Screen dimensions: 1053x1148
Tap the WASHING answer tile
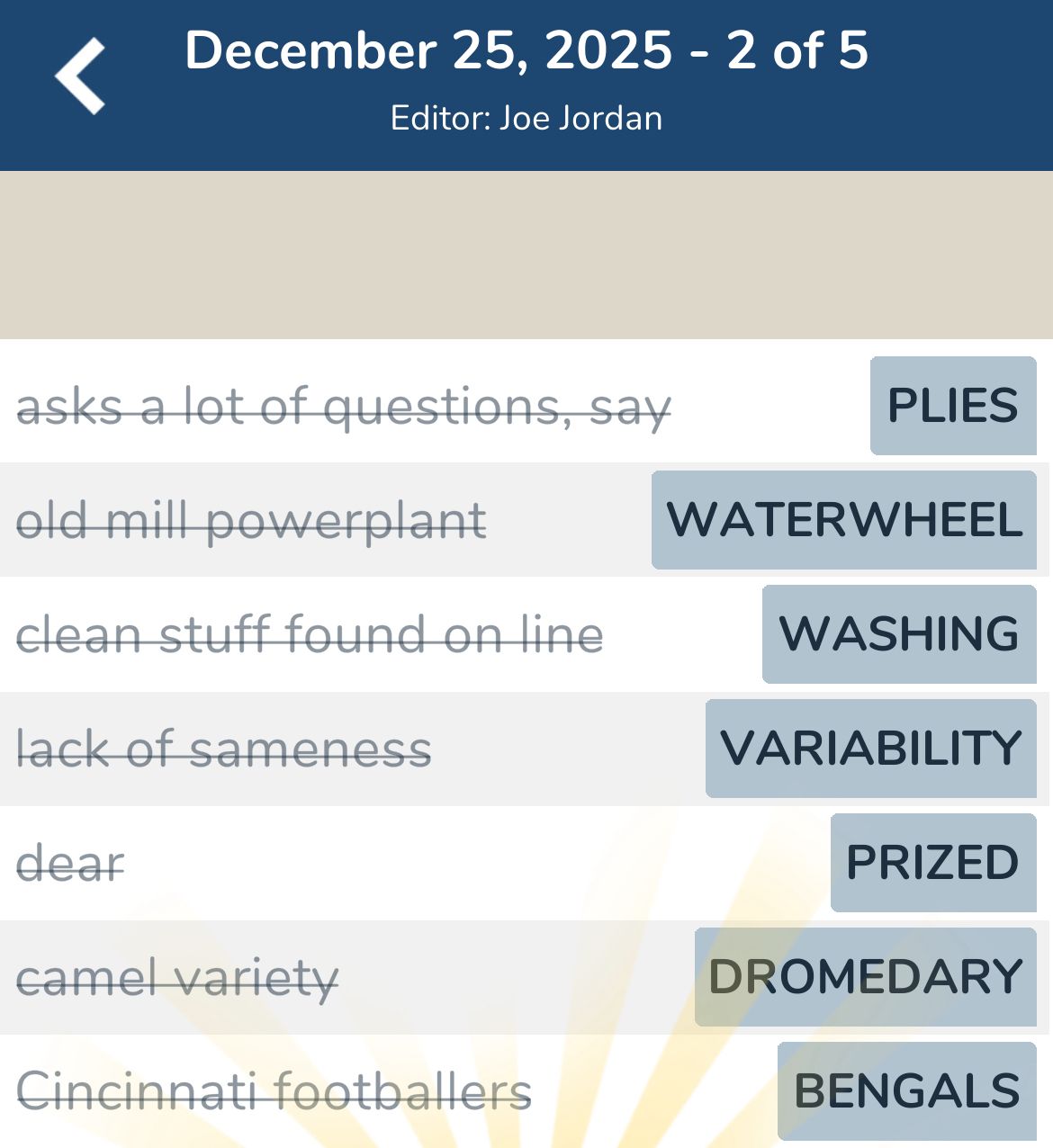(x=898, y=634)
